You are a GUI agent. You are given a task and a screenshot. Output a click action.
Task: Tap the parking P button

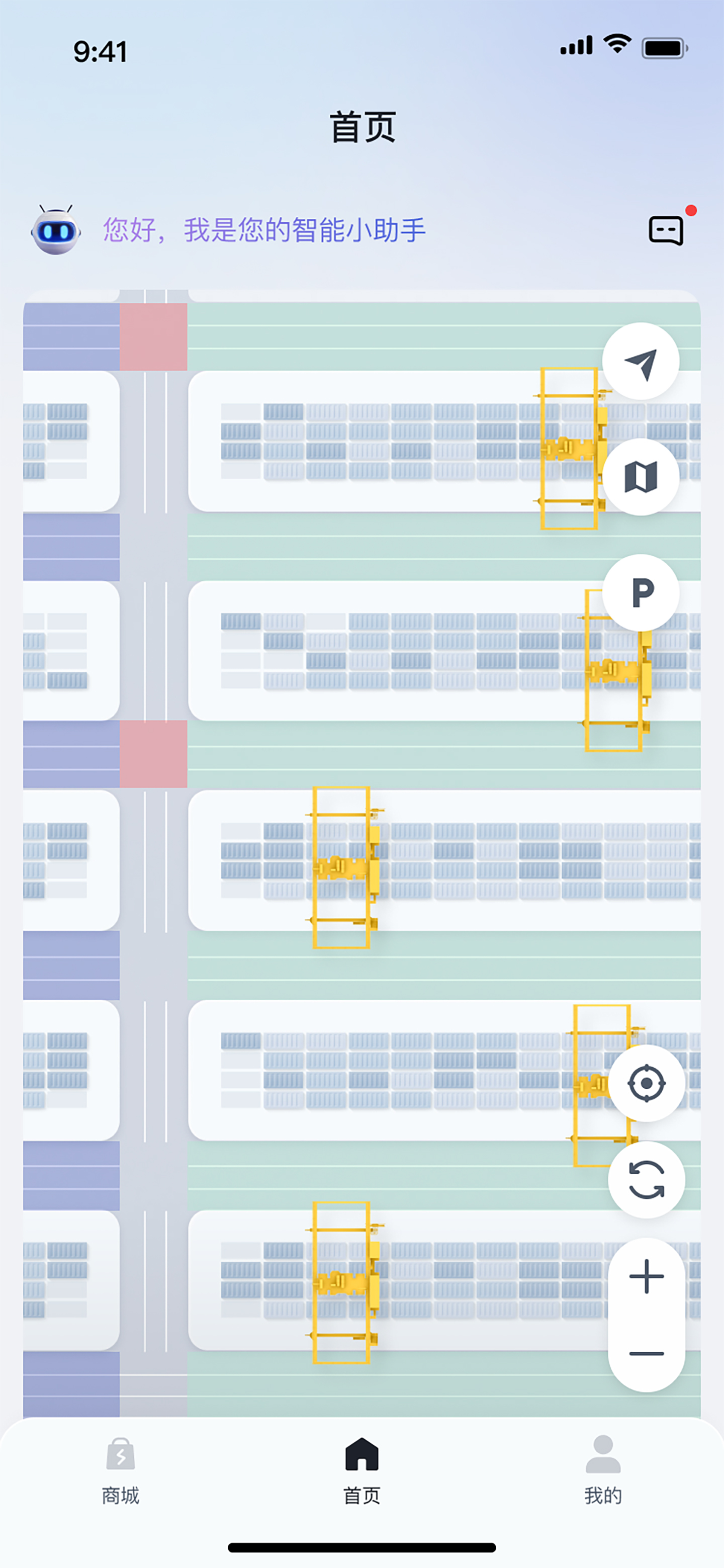[x=641, y=593]
